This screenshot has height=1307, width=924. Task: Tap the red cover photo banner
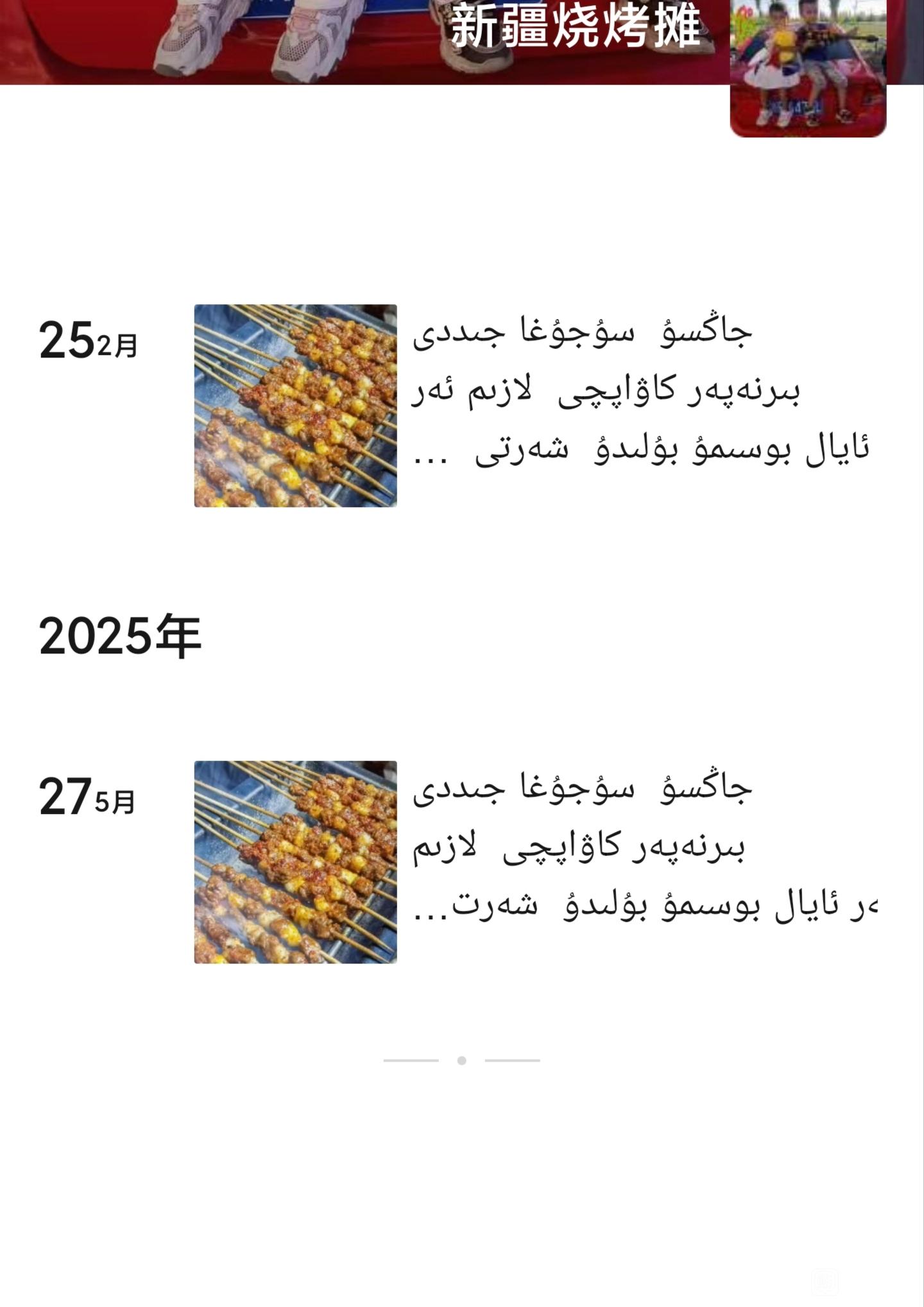point(364,42)
